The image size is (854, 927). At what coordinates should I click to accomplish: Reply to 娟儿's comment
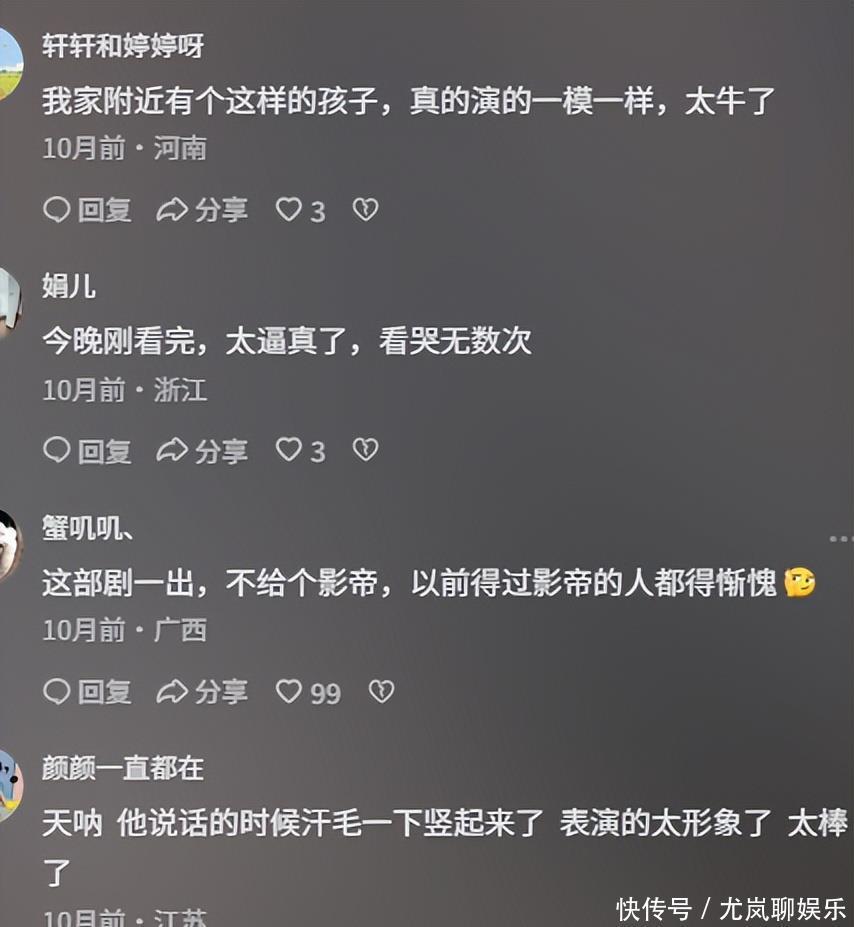88,451
